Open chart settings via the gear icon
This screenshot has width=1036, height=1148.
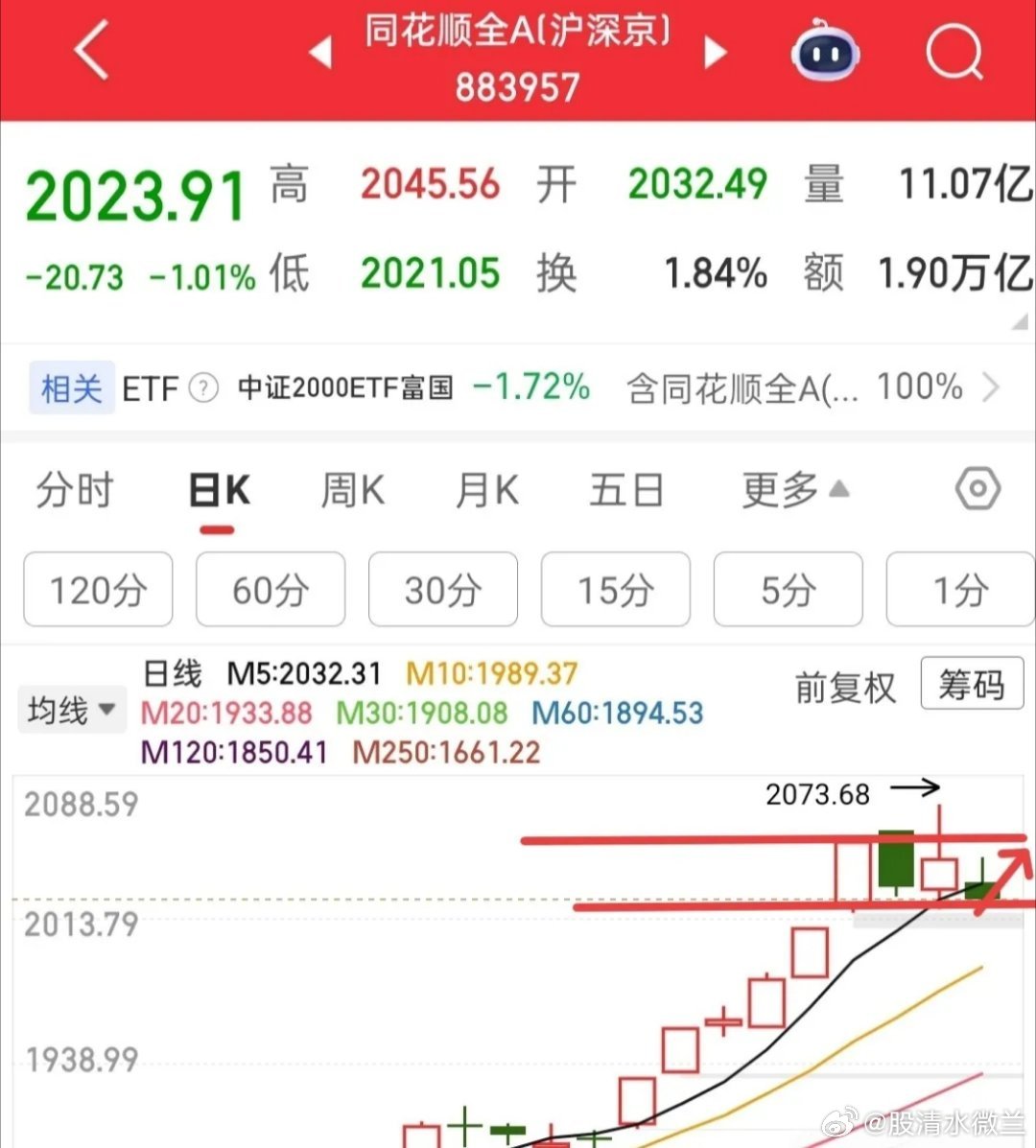coord(977,489)
